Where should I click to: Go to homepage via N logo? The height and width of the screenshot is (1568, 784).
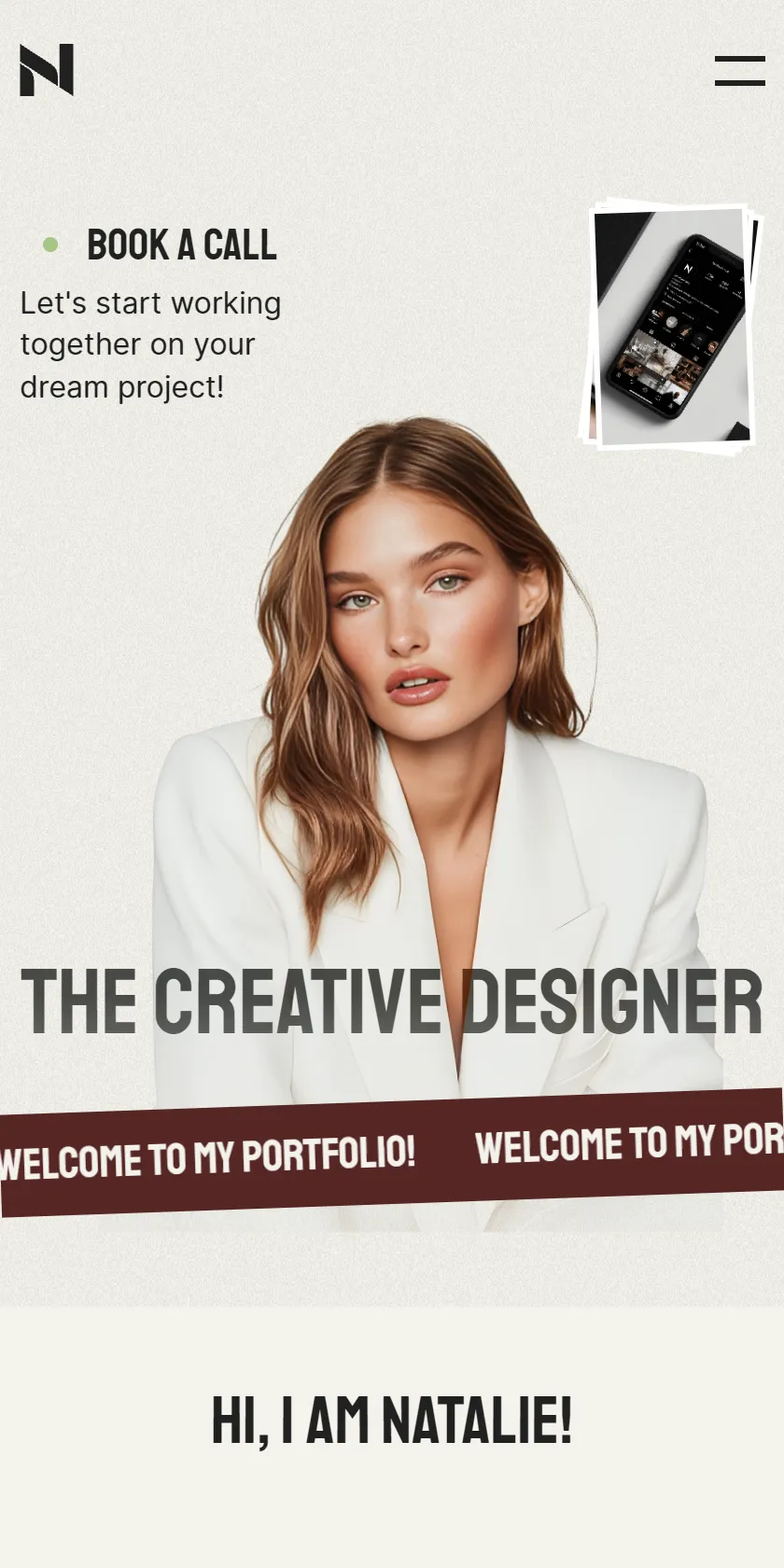point(47,70)
